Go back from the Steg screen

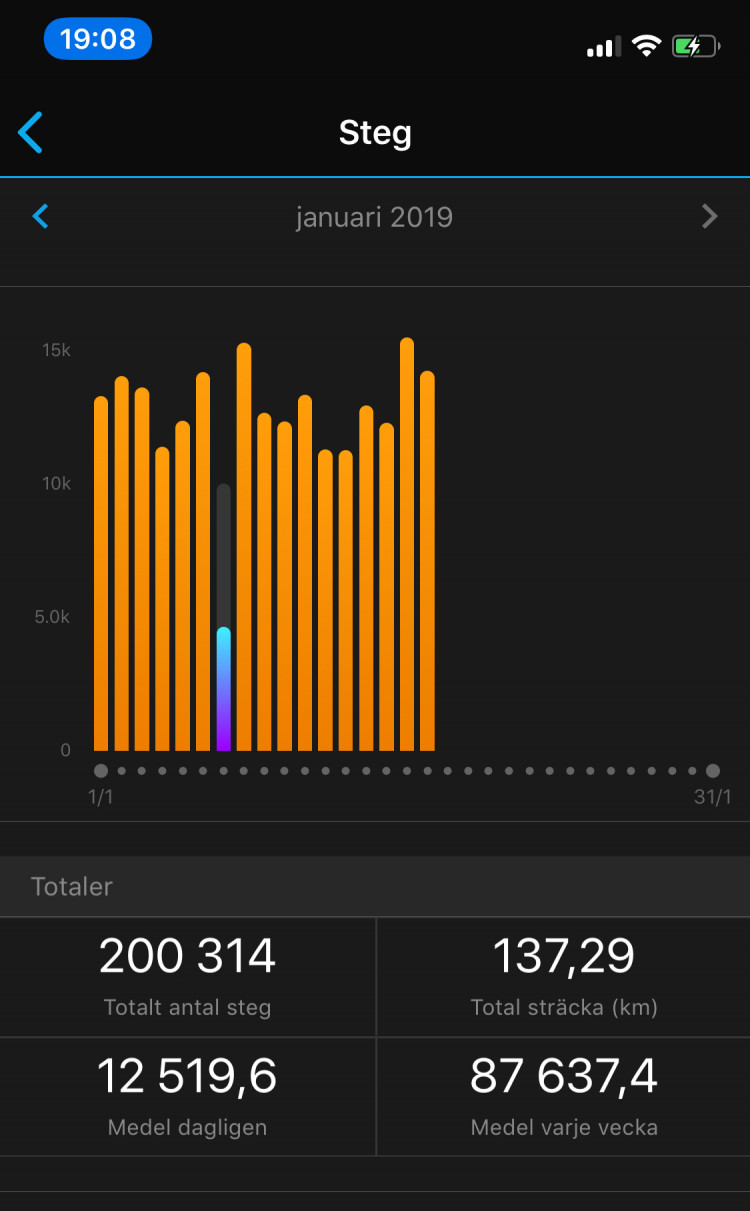click(31, 132)
